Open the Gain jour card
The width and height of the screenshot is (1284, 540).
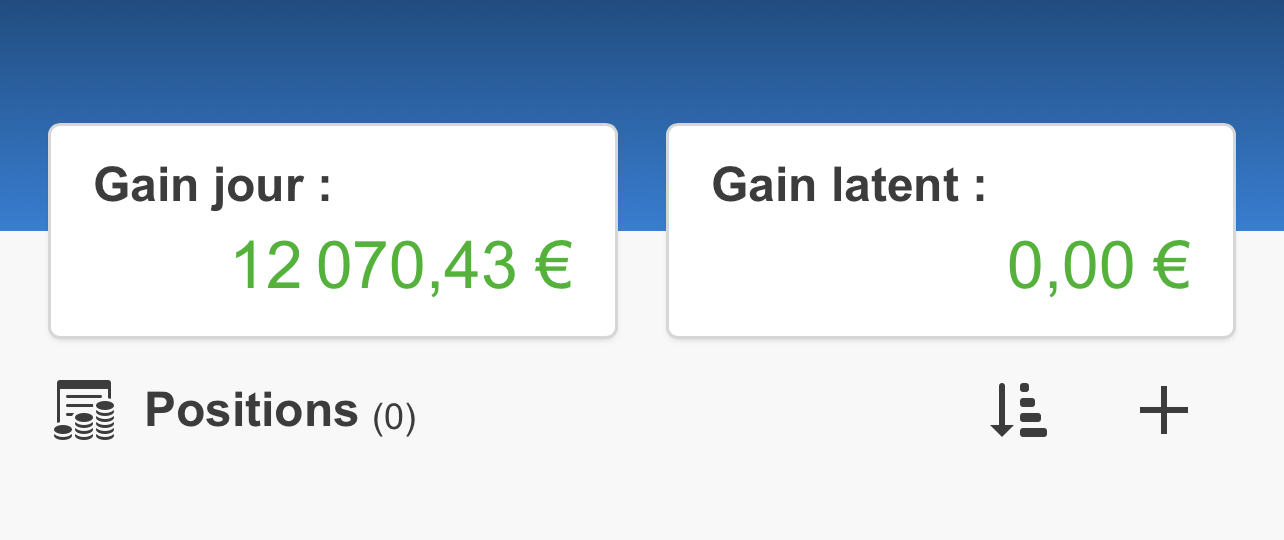[333, 231]
